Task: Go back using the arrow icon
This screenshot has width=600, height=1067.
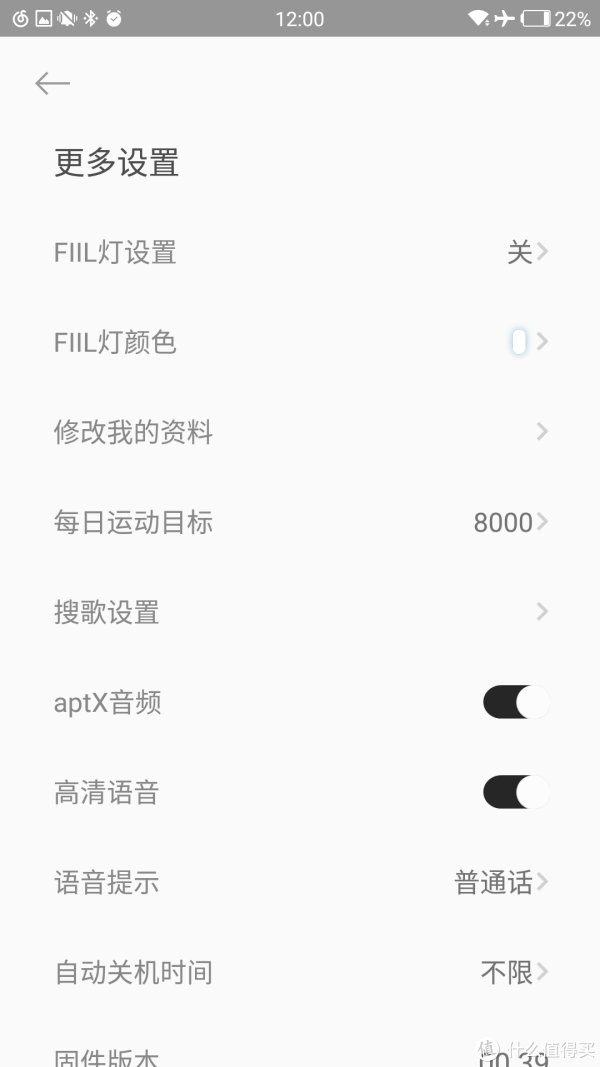Action: [x=52, y=84]
